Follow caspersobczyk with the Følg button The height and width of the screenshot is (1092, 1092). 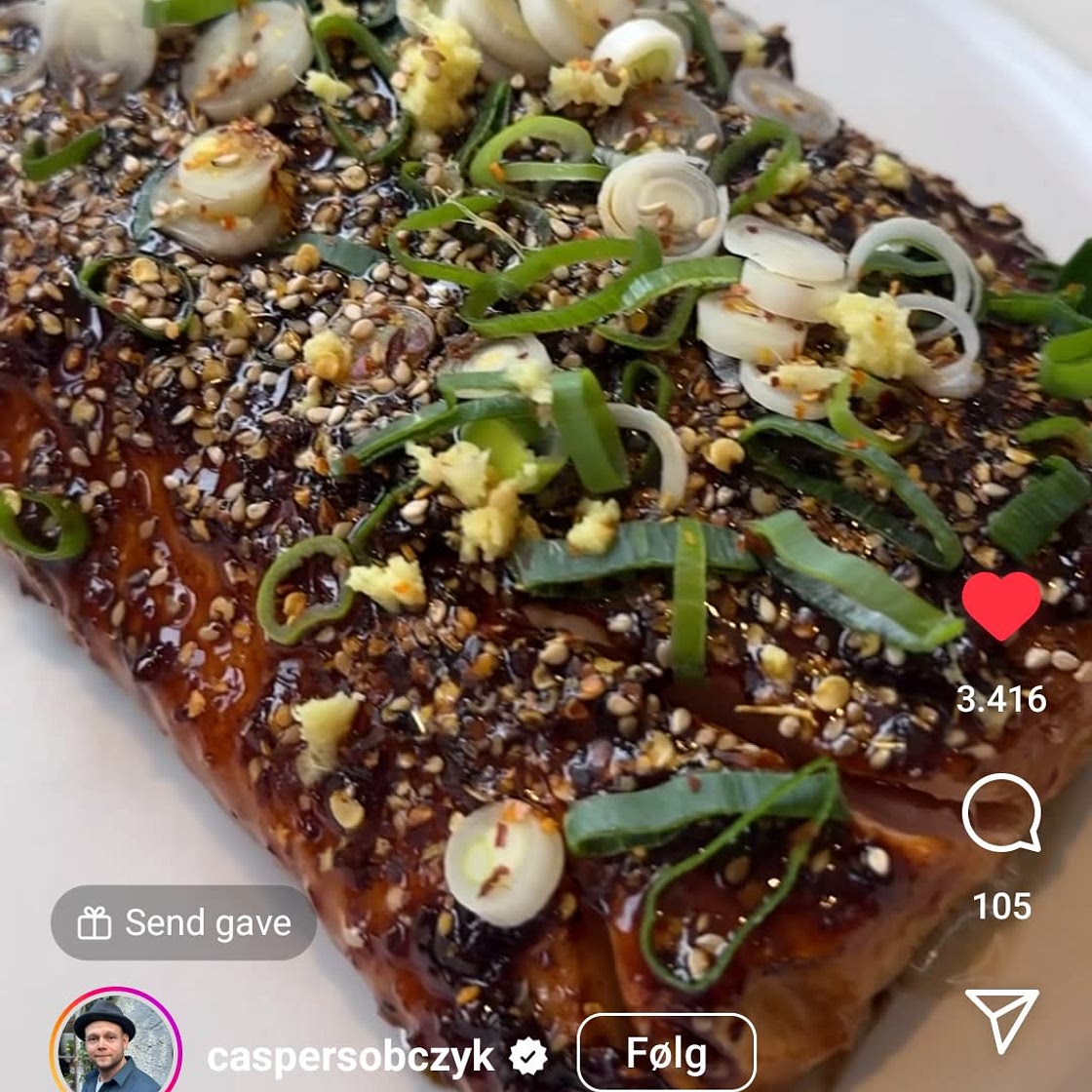point(666,1054)
